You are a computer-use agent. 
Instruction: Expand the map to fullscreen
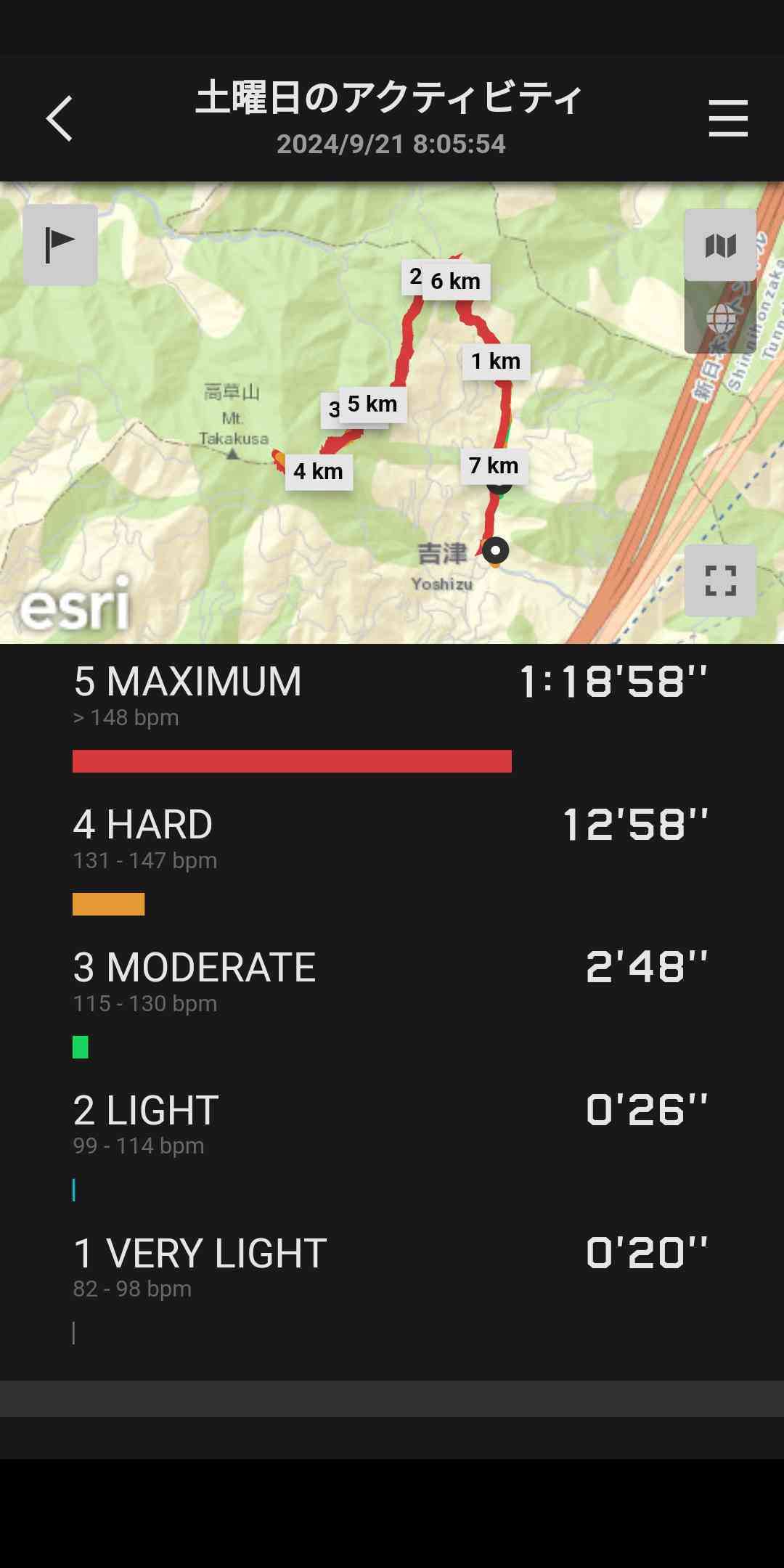coord(720,581)
